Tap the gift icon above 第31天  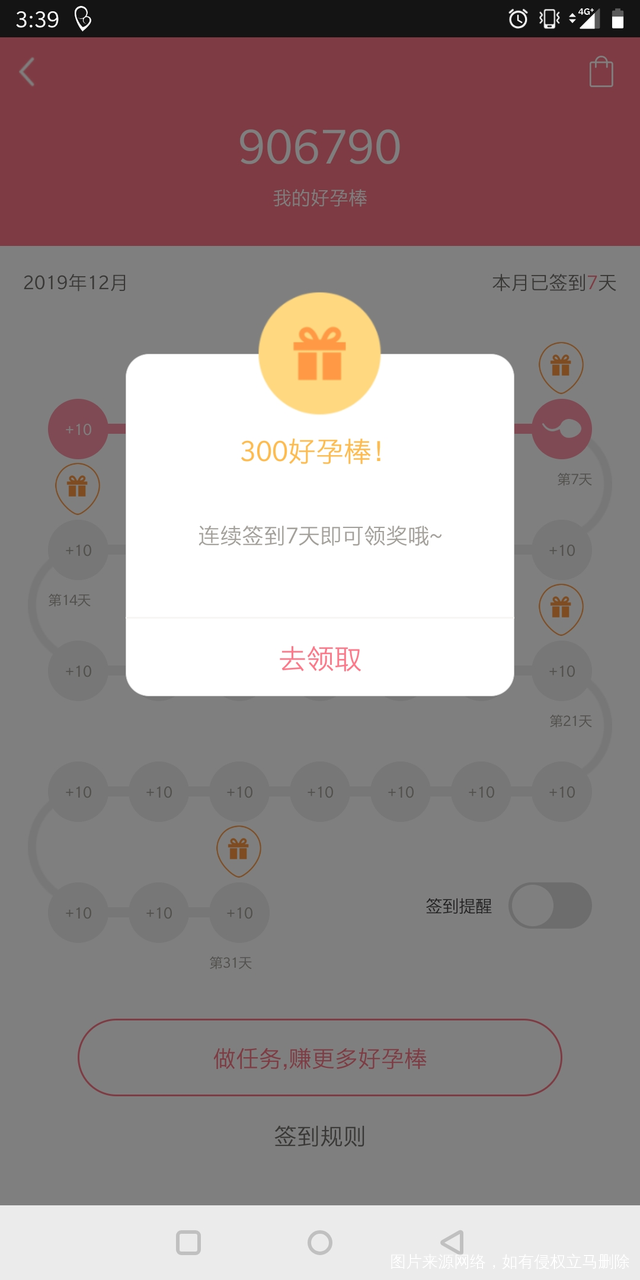point(238,850)
